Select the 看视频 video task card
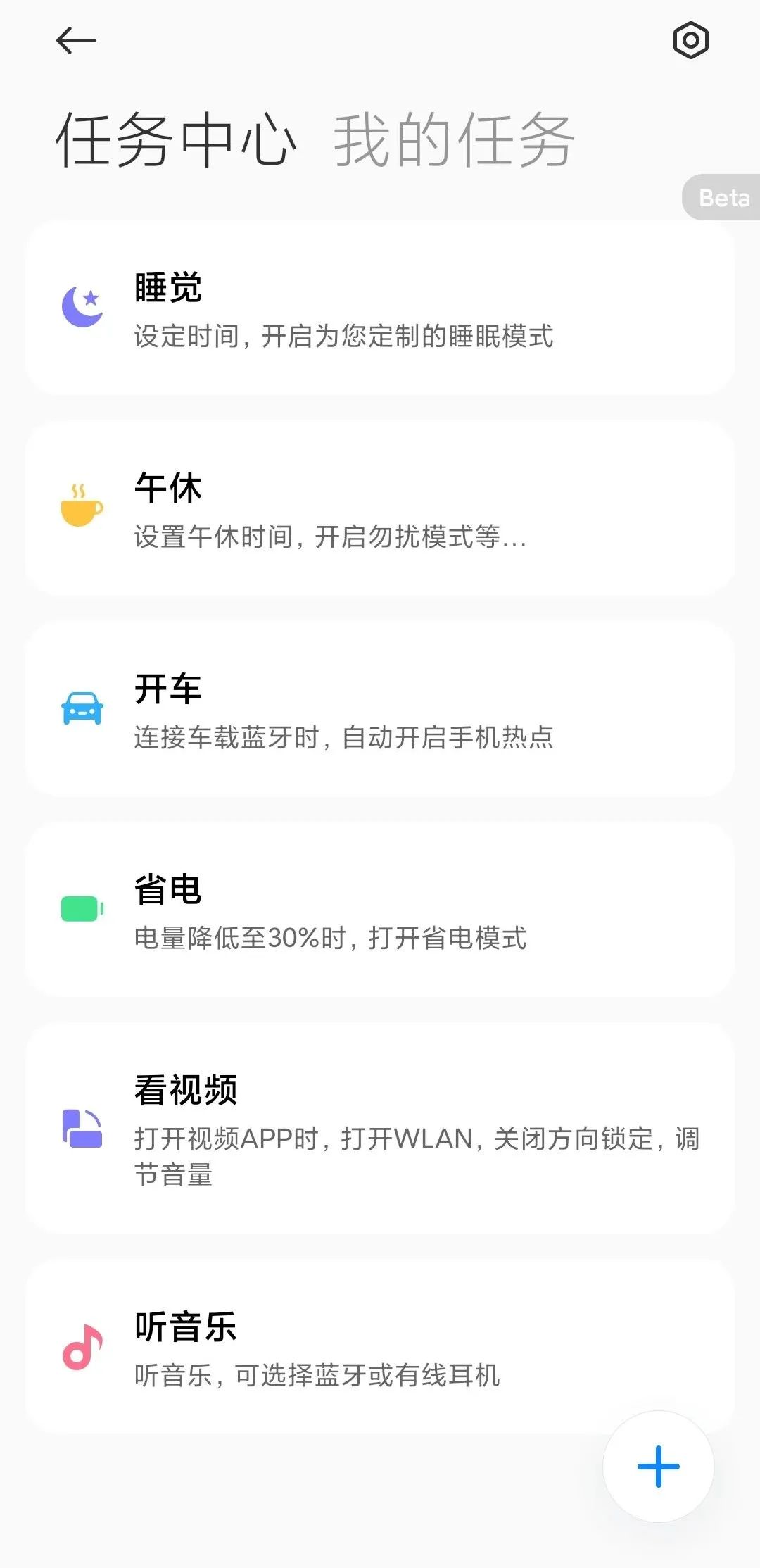The image size is (760, 1568). 380,1128
